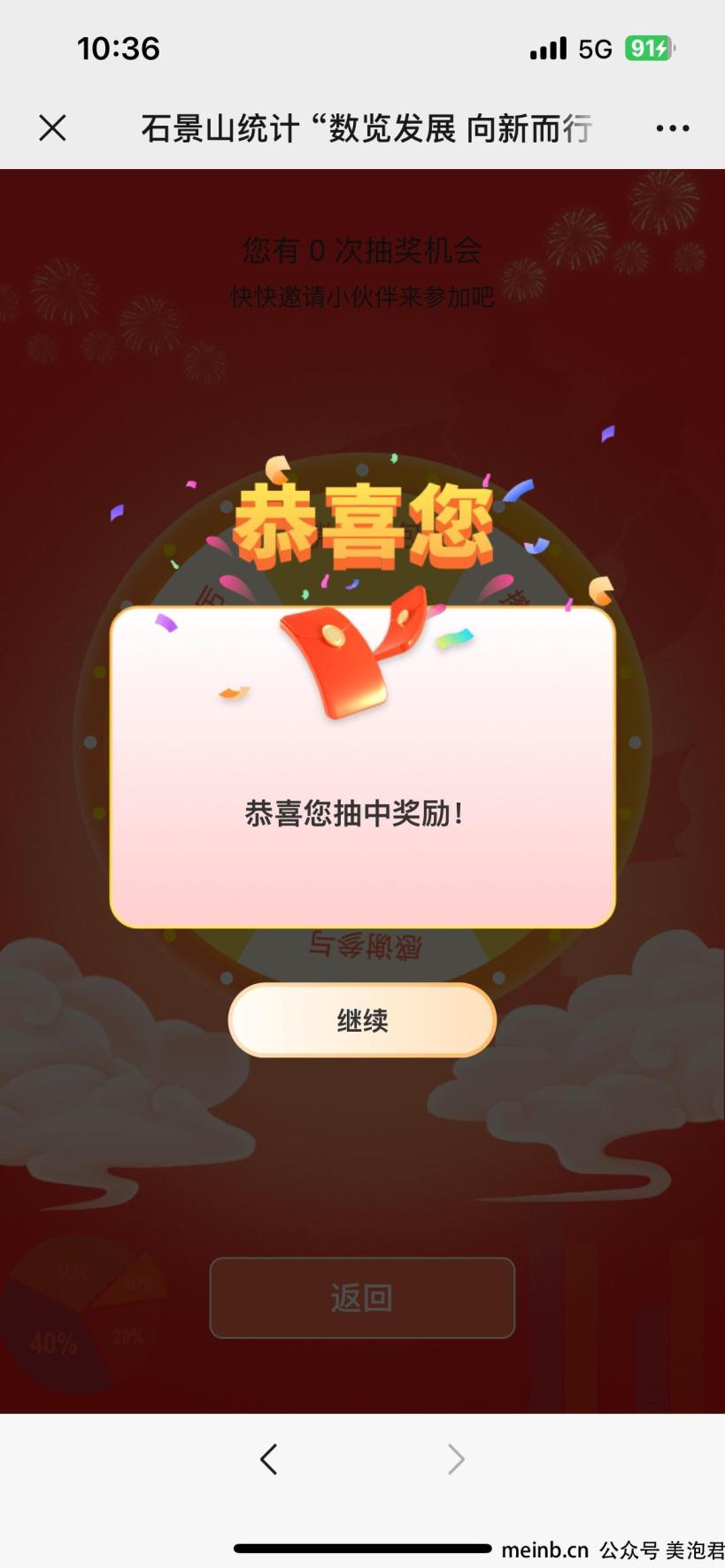Open the three-dot more options menu
Viewport: 725px width, 1568px height.
pos(673,128)
